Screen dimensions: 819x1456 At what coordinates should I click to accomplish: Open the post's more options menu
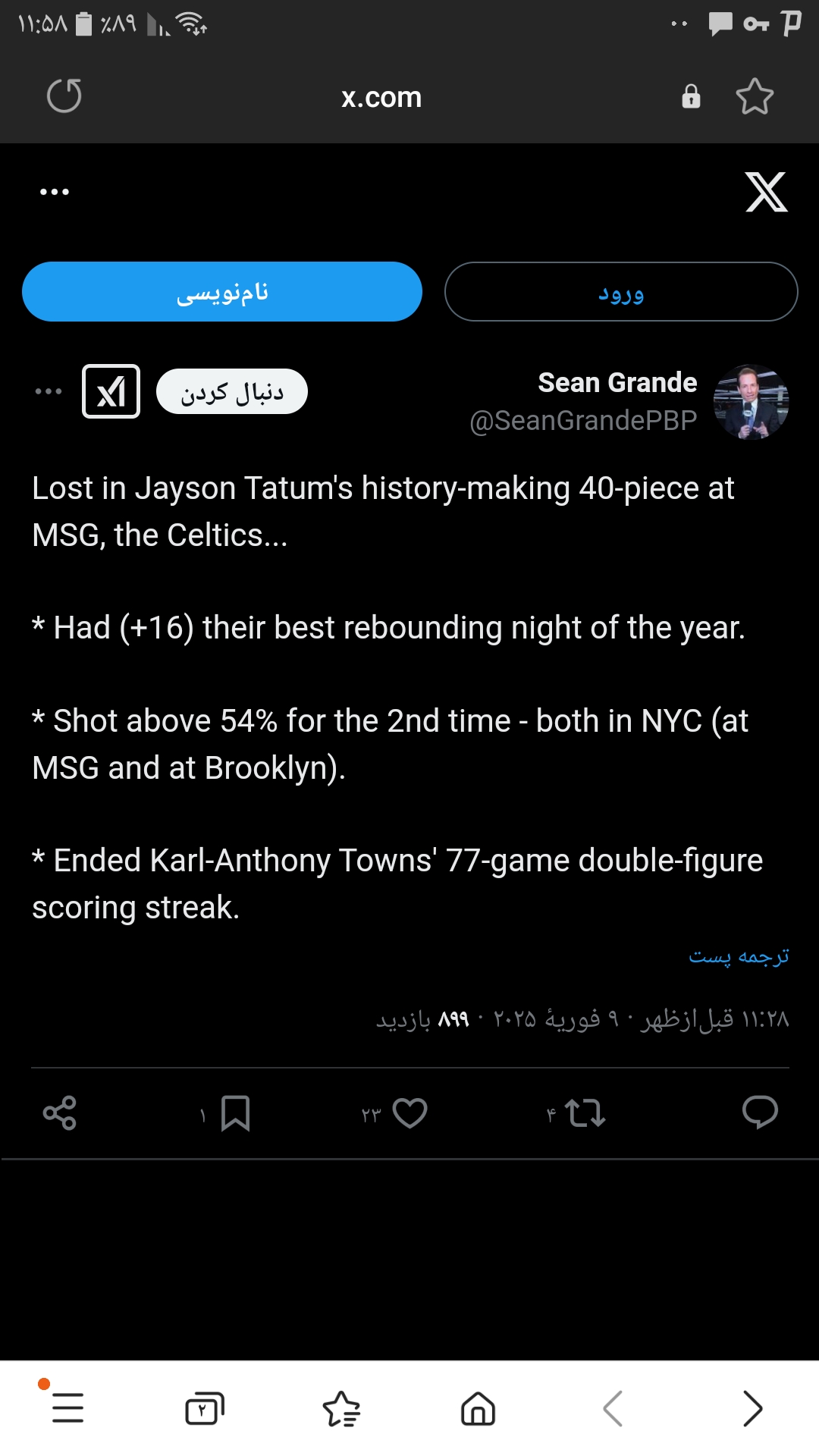(49, 392)
